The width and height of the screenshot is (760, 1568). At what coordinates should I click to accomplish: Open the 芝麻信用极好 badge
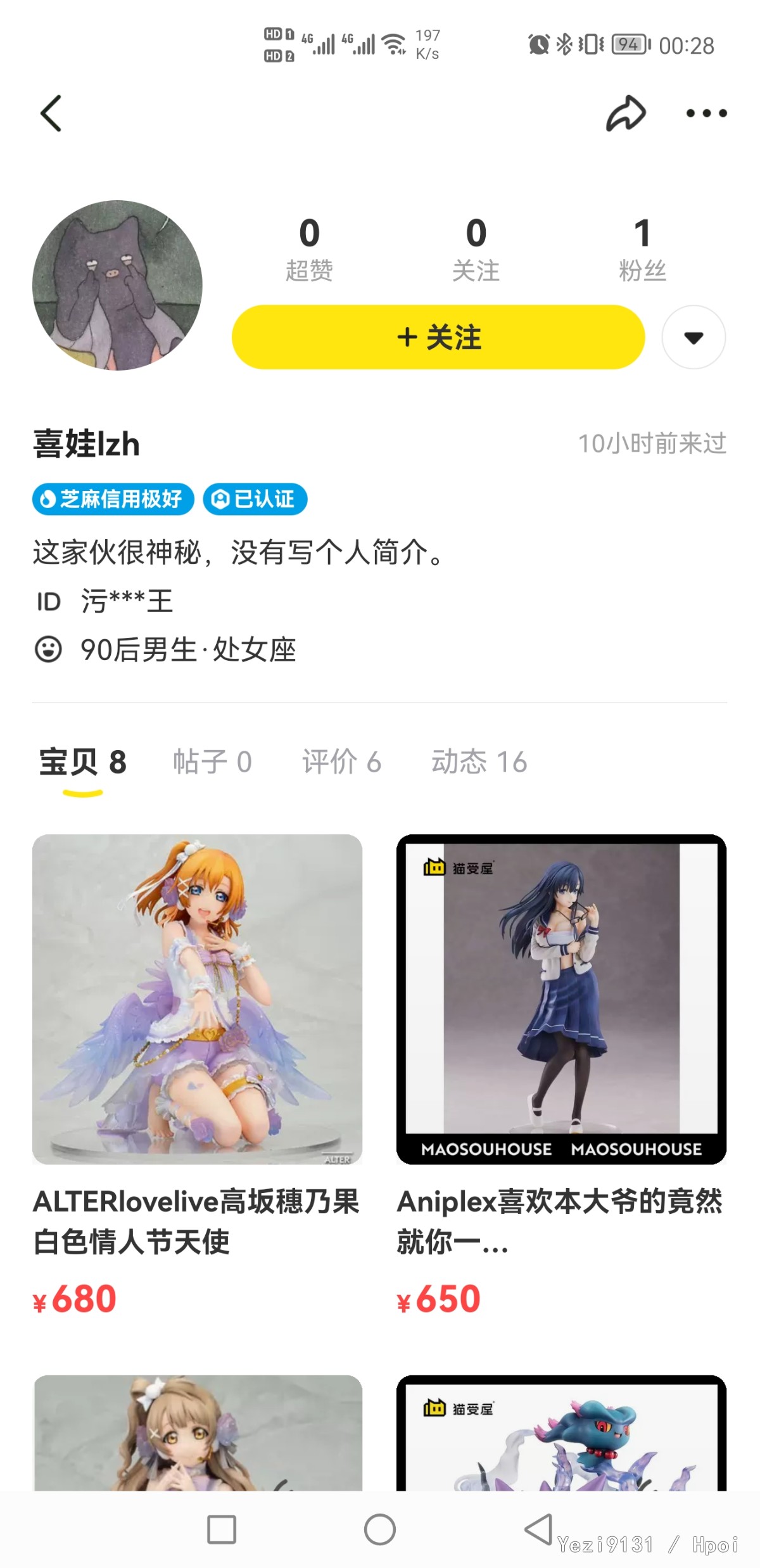tap(113, 499)
